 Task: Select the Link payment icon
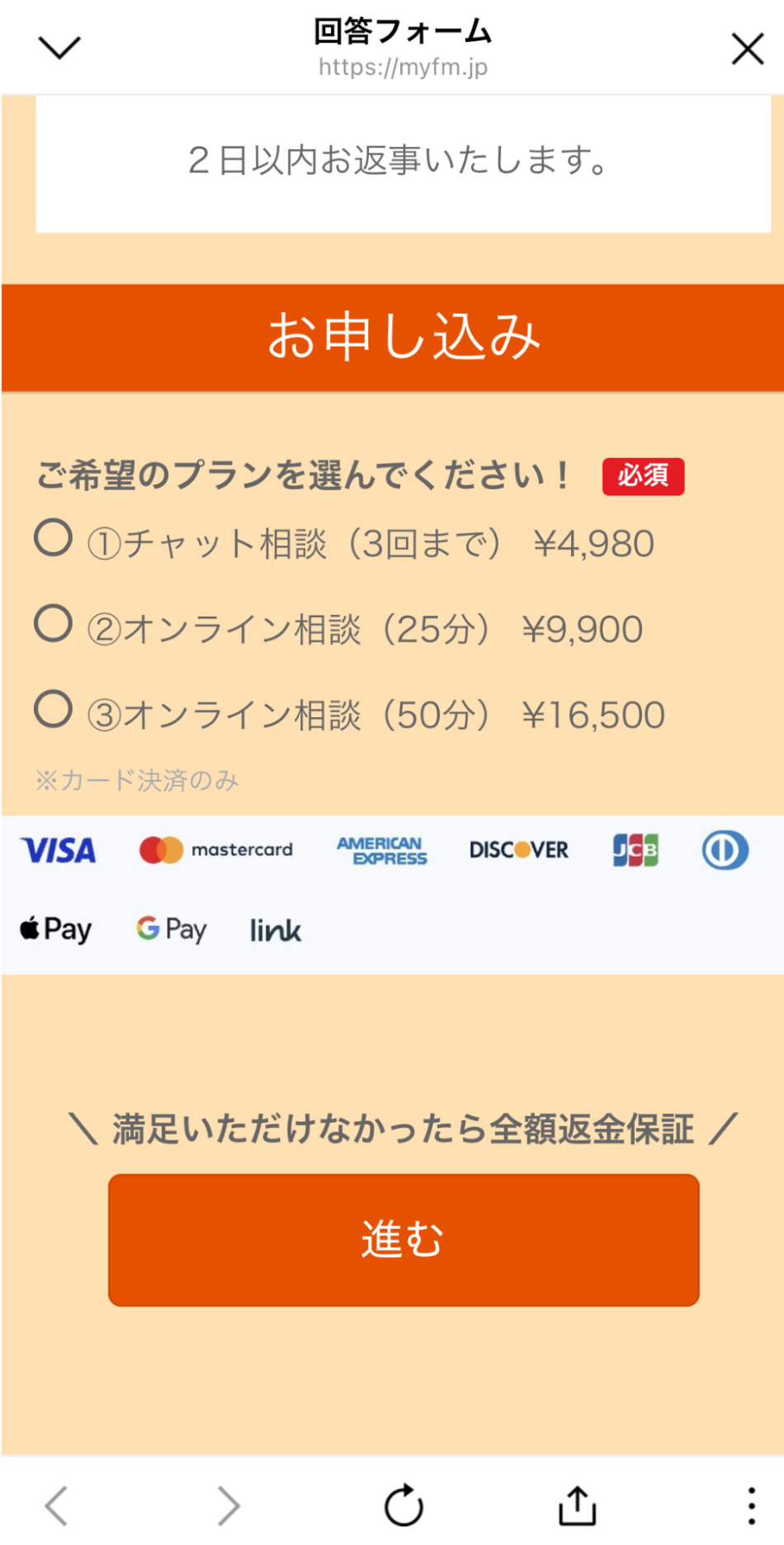[x=275, y=929]
